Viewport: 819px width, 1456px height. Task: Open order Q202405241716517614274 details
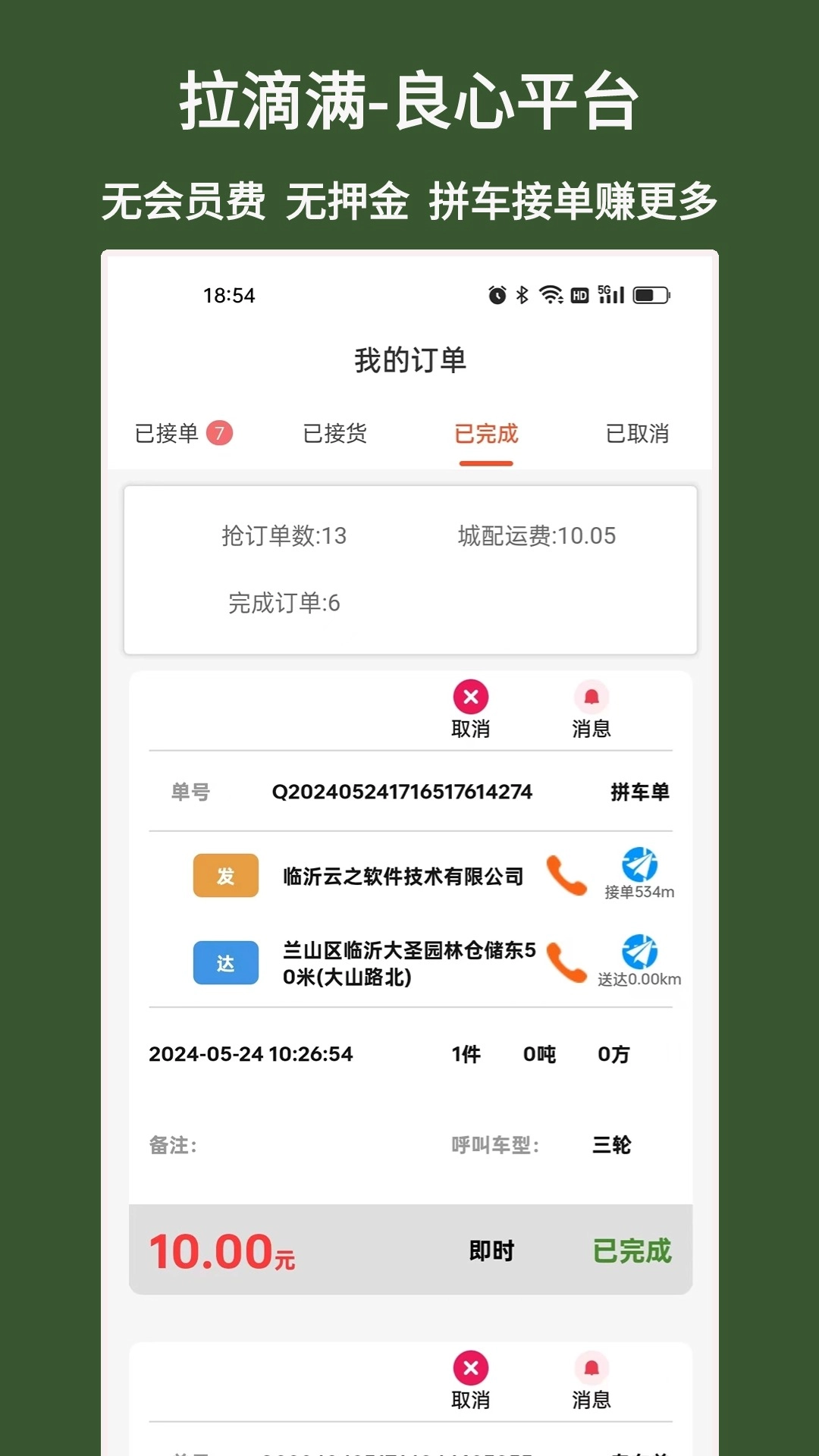403,792
